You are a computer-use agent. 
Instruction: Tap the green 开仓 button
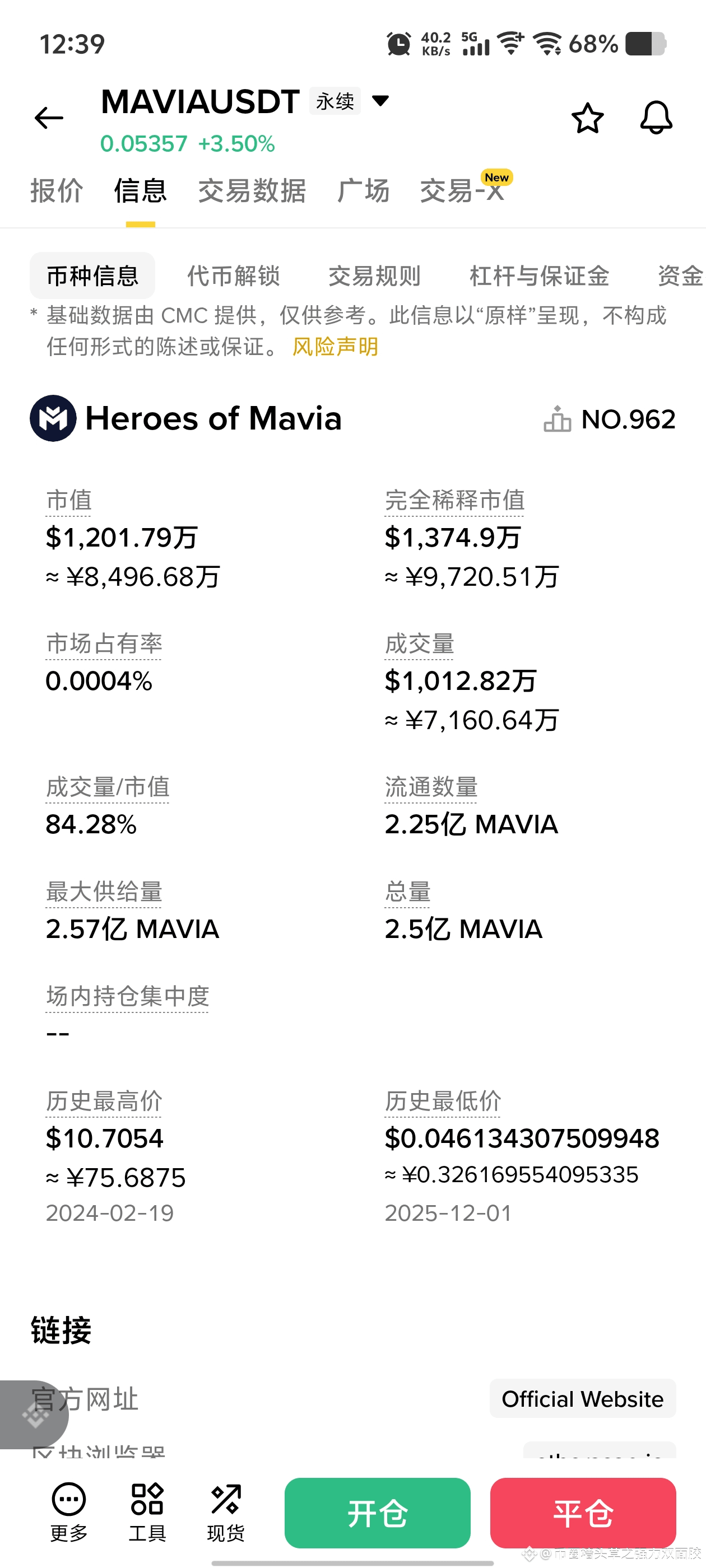pyautogui.click(x=377, y=1513)
